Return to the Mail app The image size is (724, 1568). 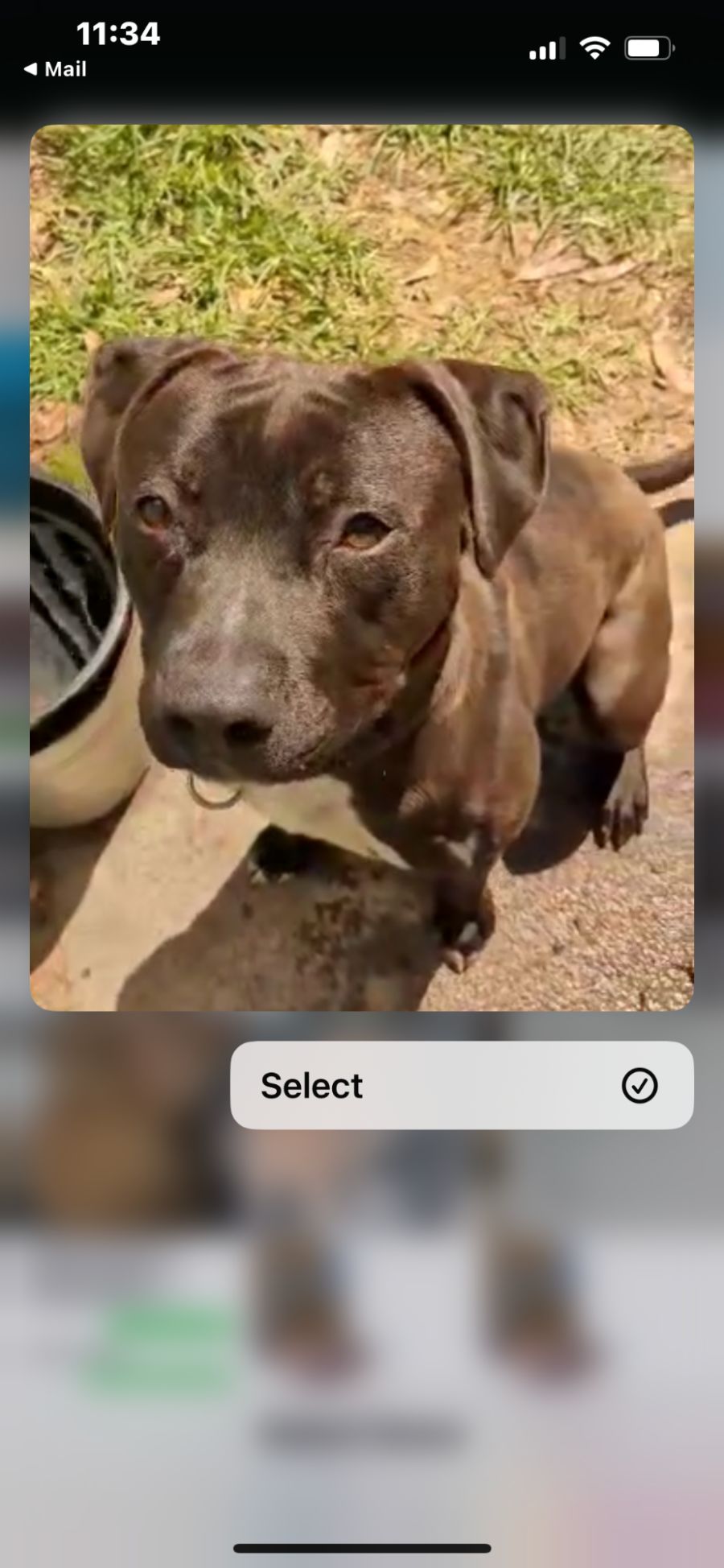tap(55, 69)
